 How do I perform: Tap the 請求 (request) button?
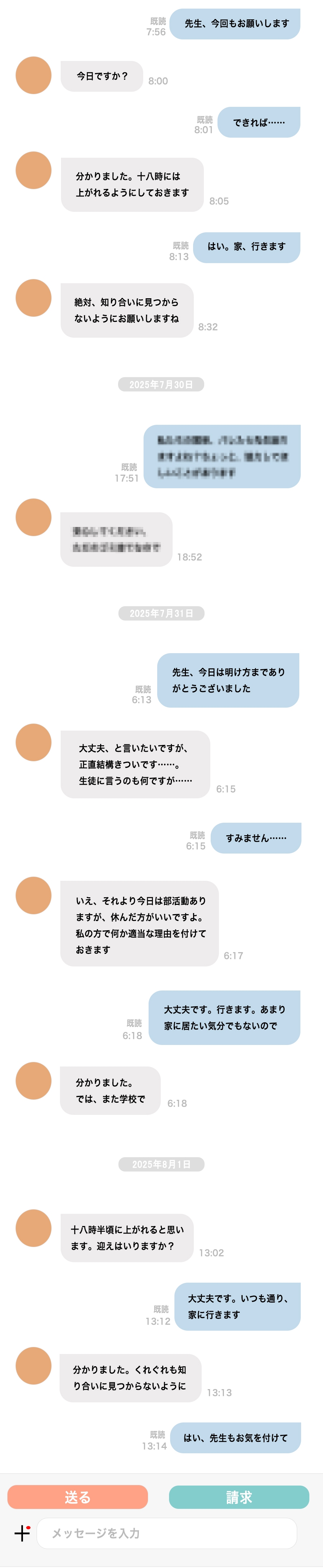click(239, 1497)
